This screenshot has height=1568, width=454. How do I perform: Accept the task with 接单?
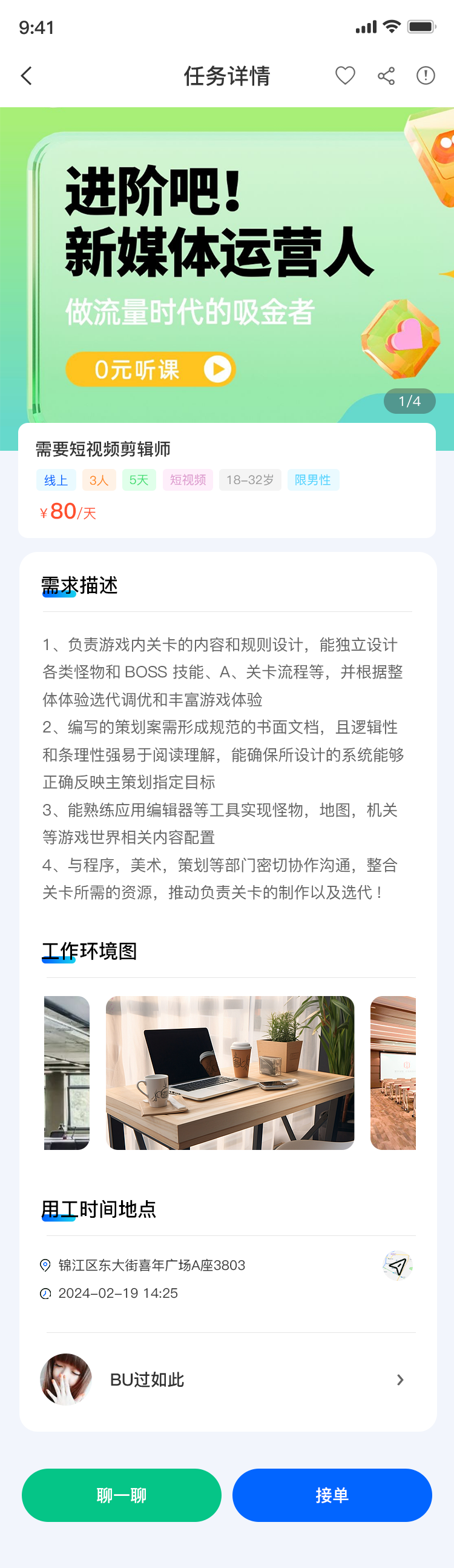(x=332, y=1495)
